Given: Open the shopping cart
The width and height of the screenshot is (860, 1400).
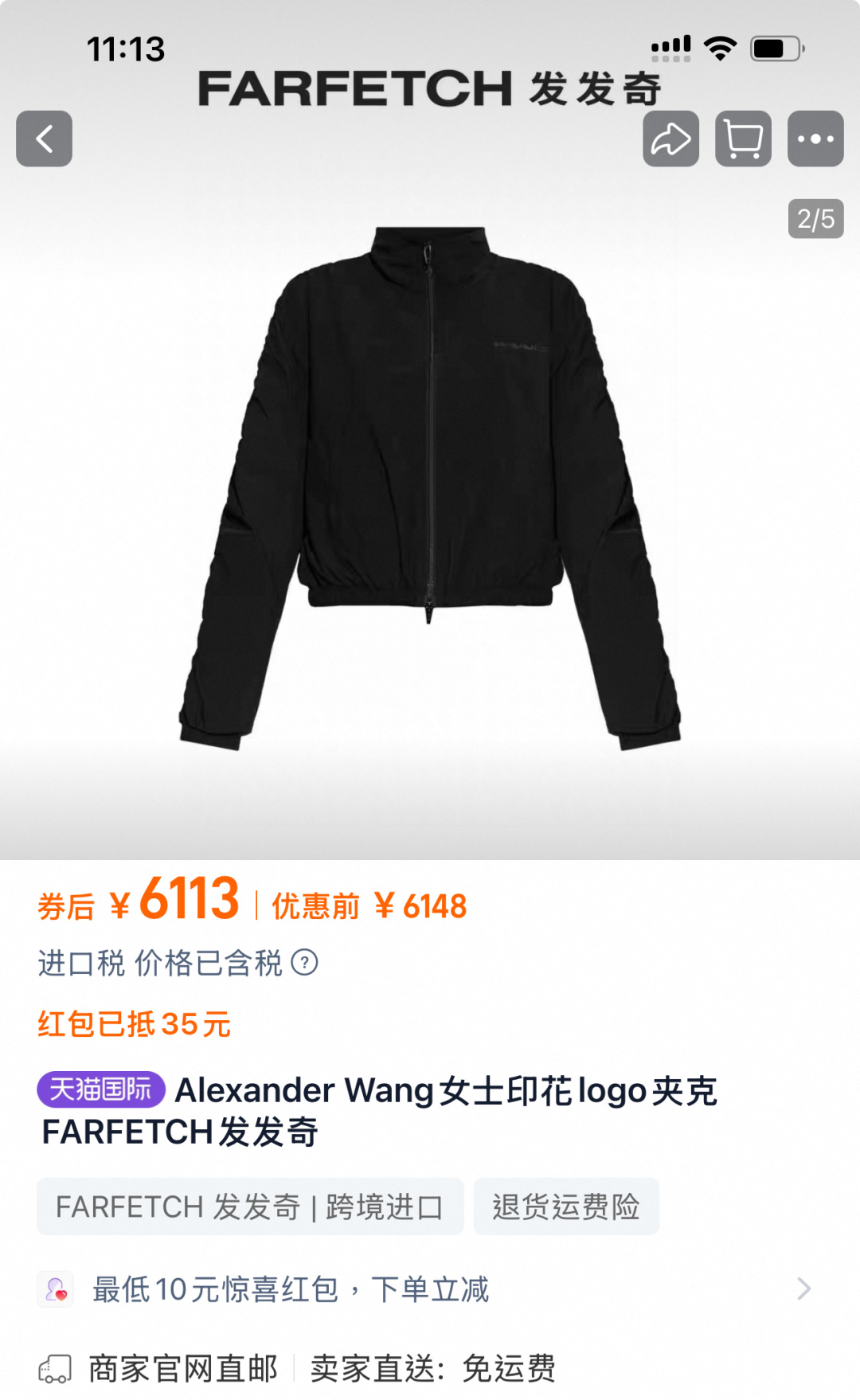Looking at the screenshot, I should tap(743, 139).
